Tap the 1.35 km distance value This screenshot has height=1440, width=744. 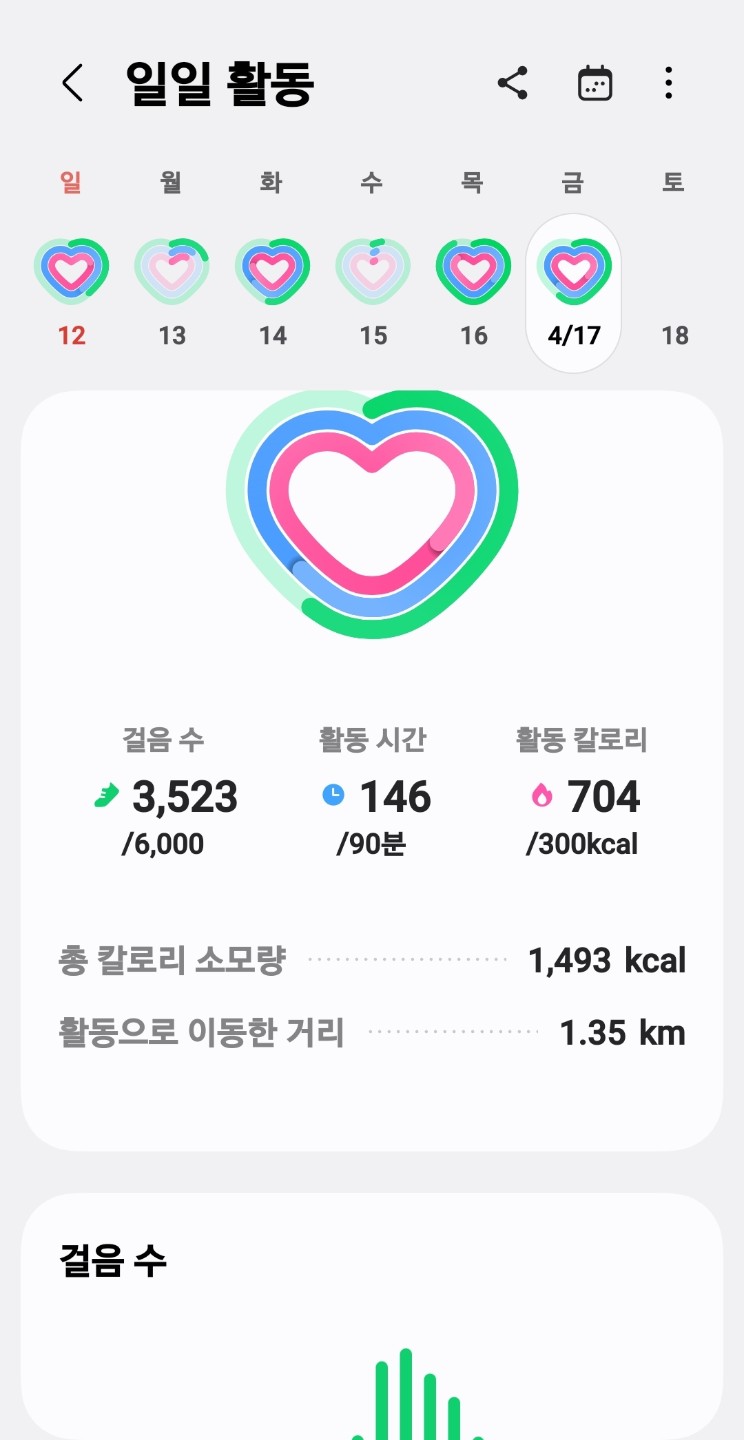coord(623,1033)
